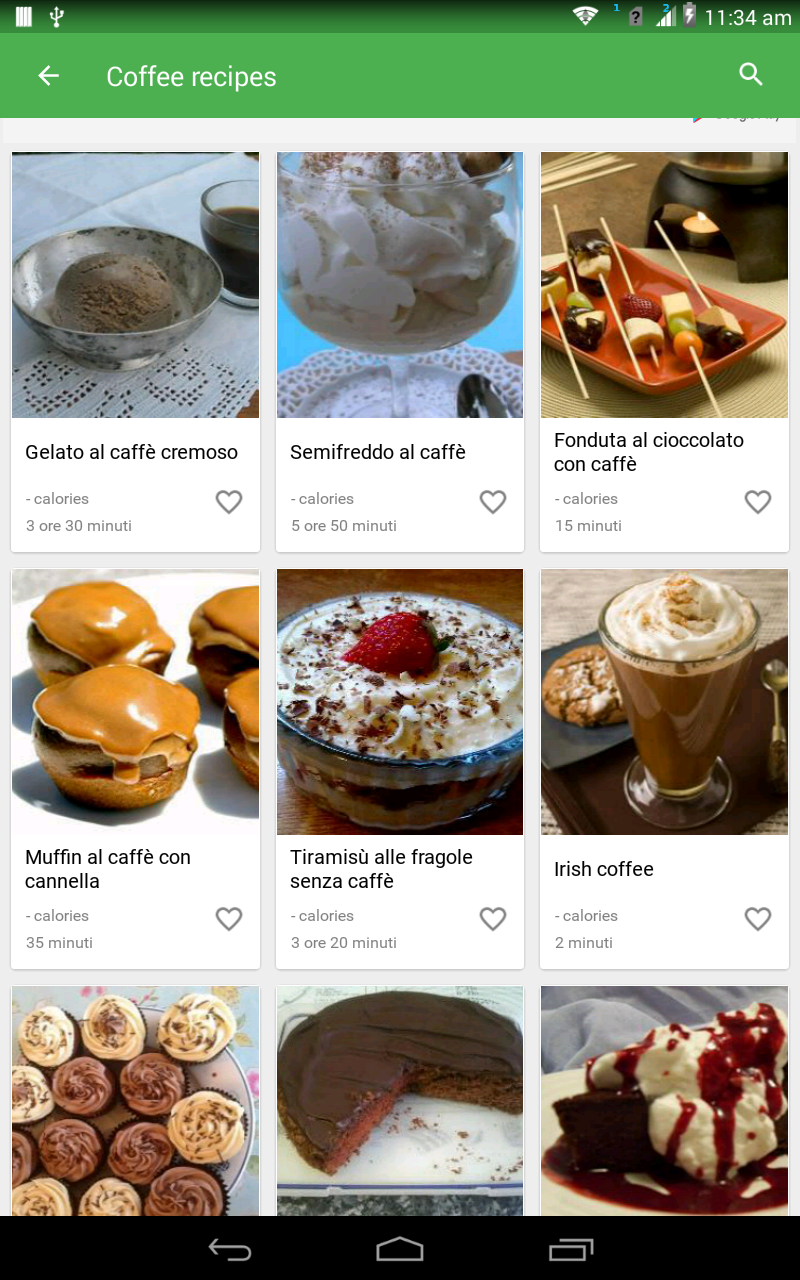Open Muffin al caffè con cannella recipe
Screen dimensions: 800x1280
(x=135, y=702)
